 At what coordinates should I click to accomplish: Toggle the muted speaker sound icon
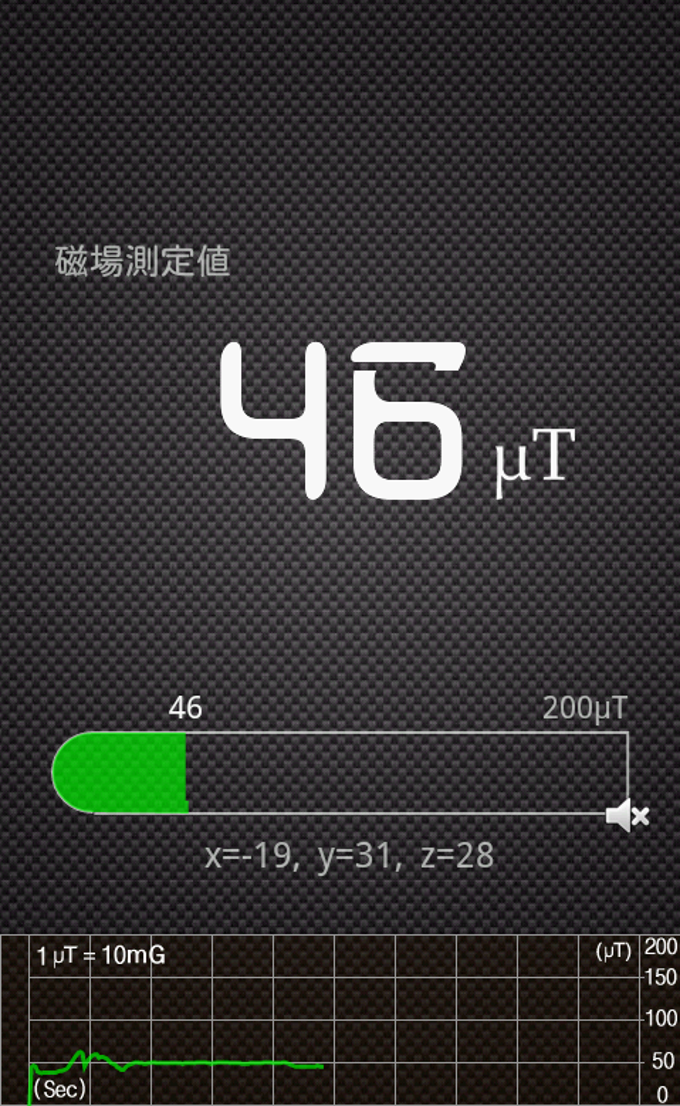(x=627, y=816)
